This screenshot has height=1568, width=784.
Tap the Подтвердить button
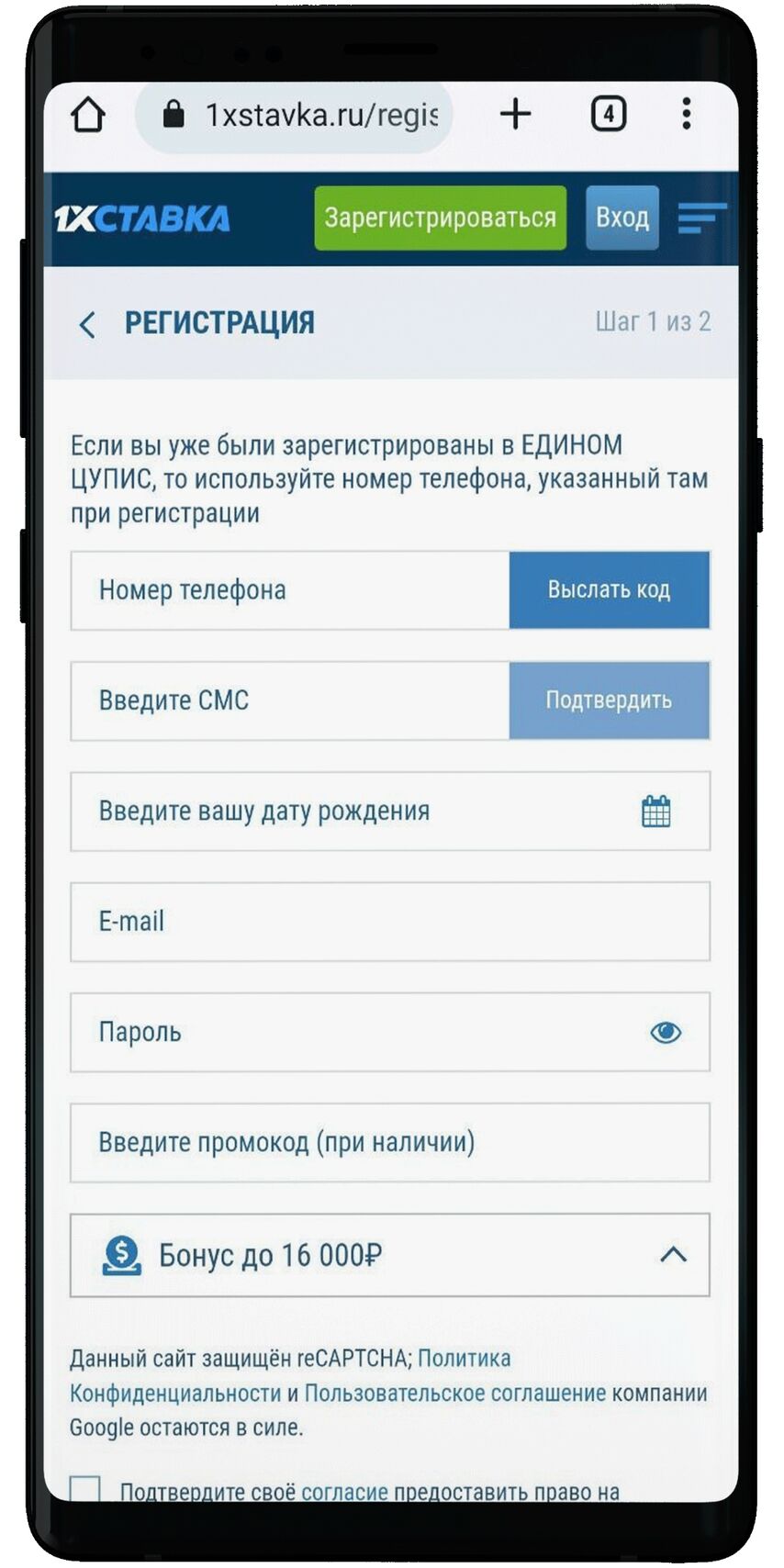609,700
